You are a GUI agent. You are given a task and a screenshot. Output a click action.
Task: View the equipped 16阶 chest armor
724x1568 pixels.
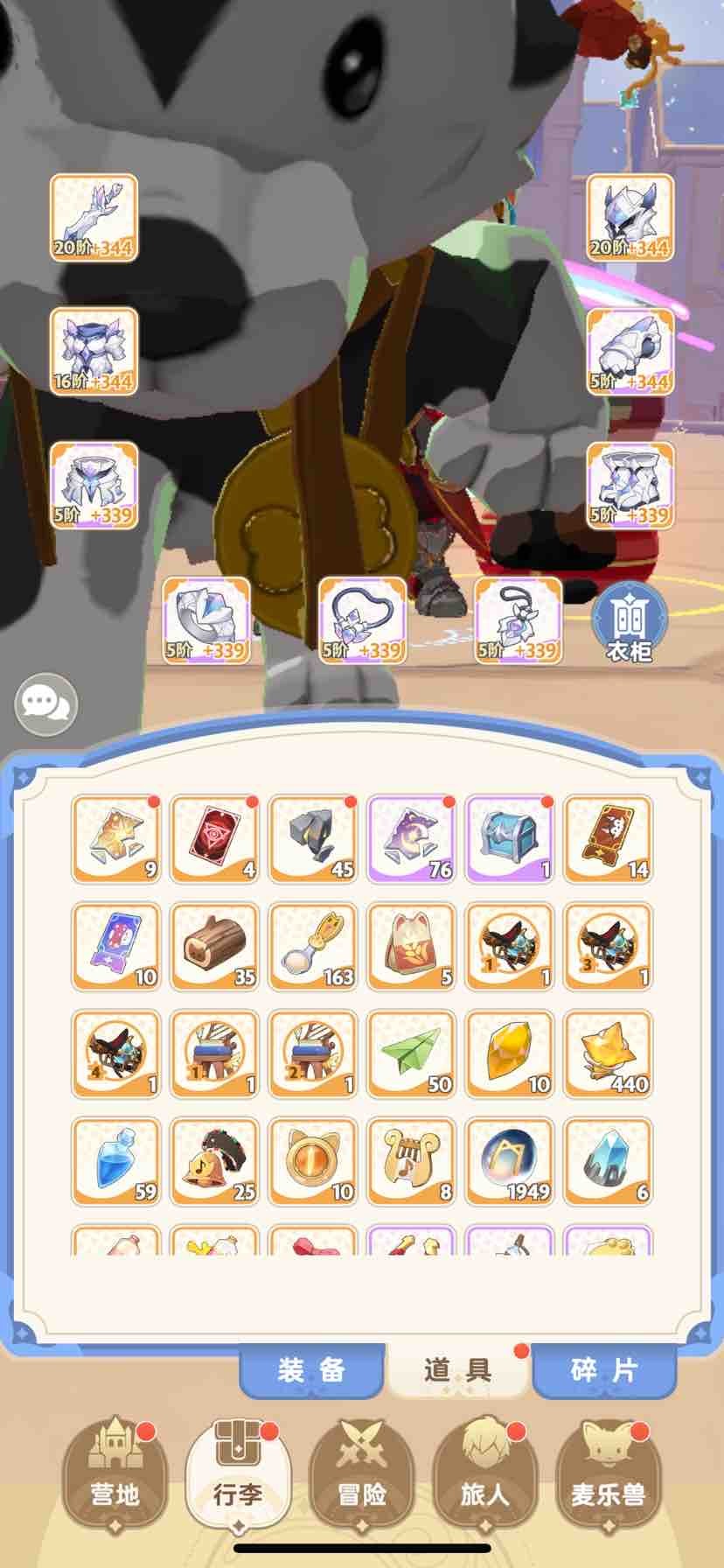pos(94,351)
